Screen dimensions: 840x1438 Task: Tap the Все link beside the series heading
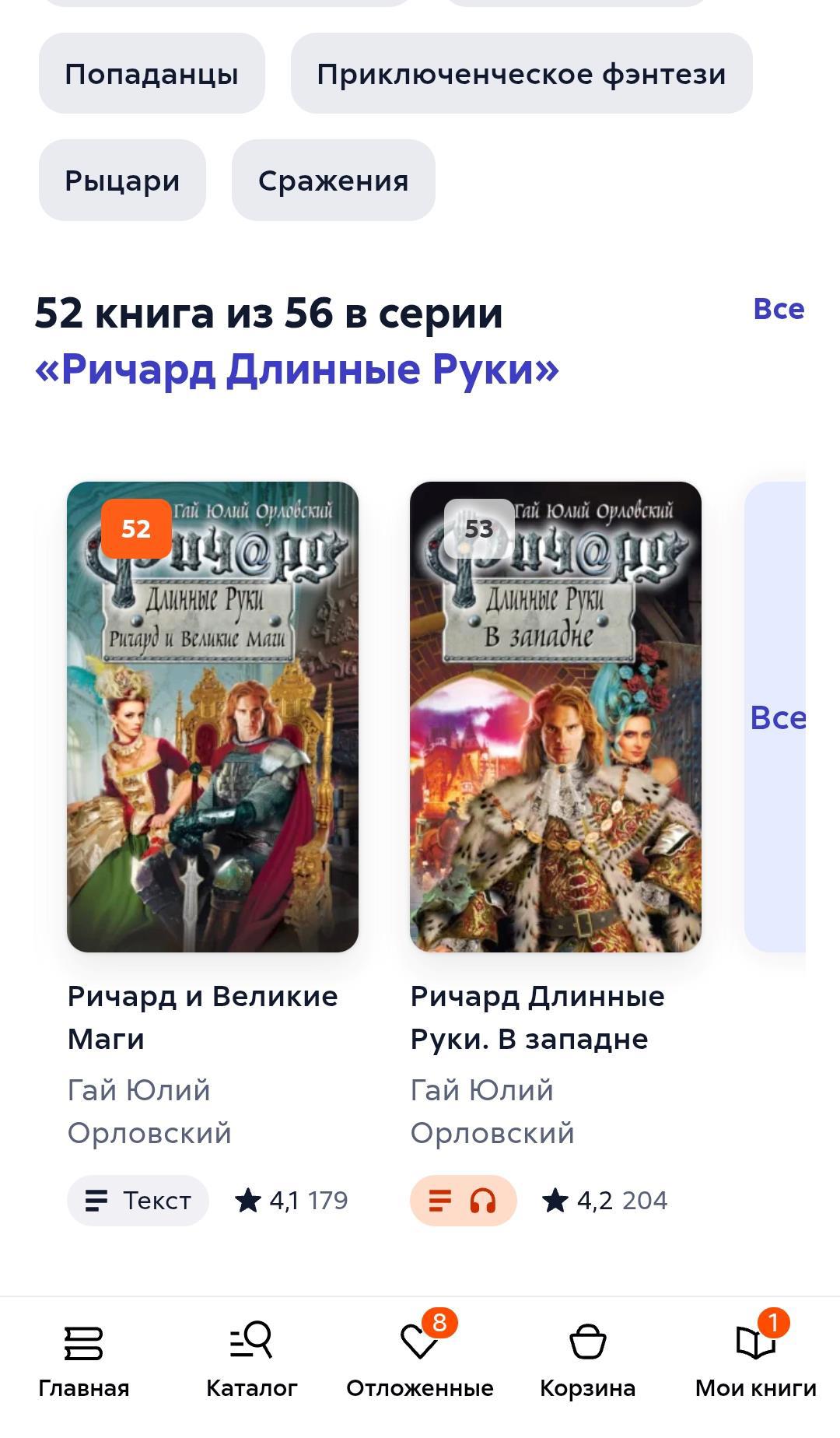(778, 309)
